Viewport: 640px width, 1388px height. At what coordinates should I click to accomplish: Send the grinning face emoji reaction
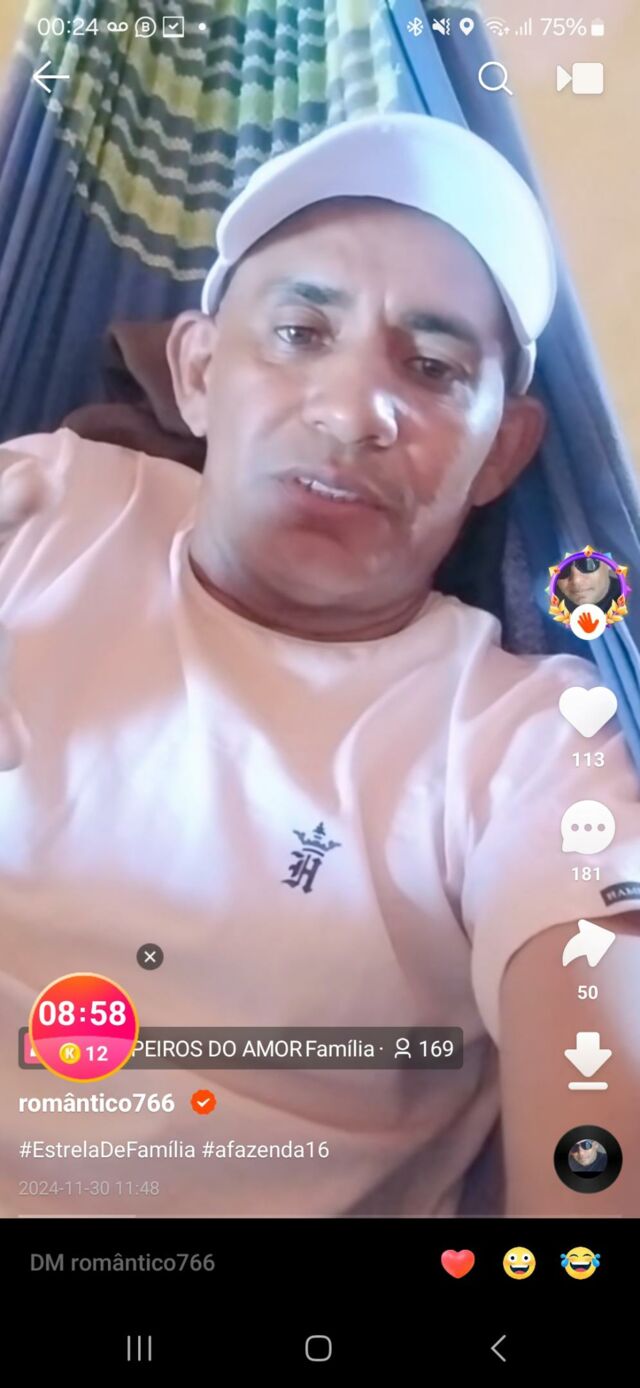click(x=519, y=1263)
